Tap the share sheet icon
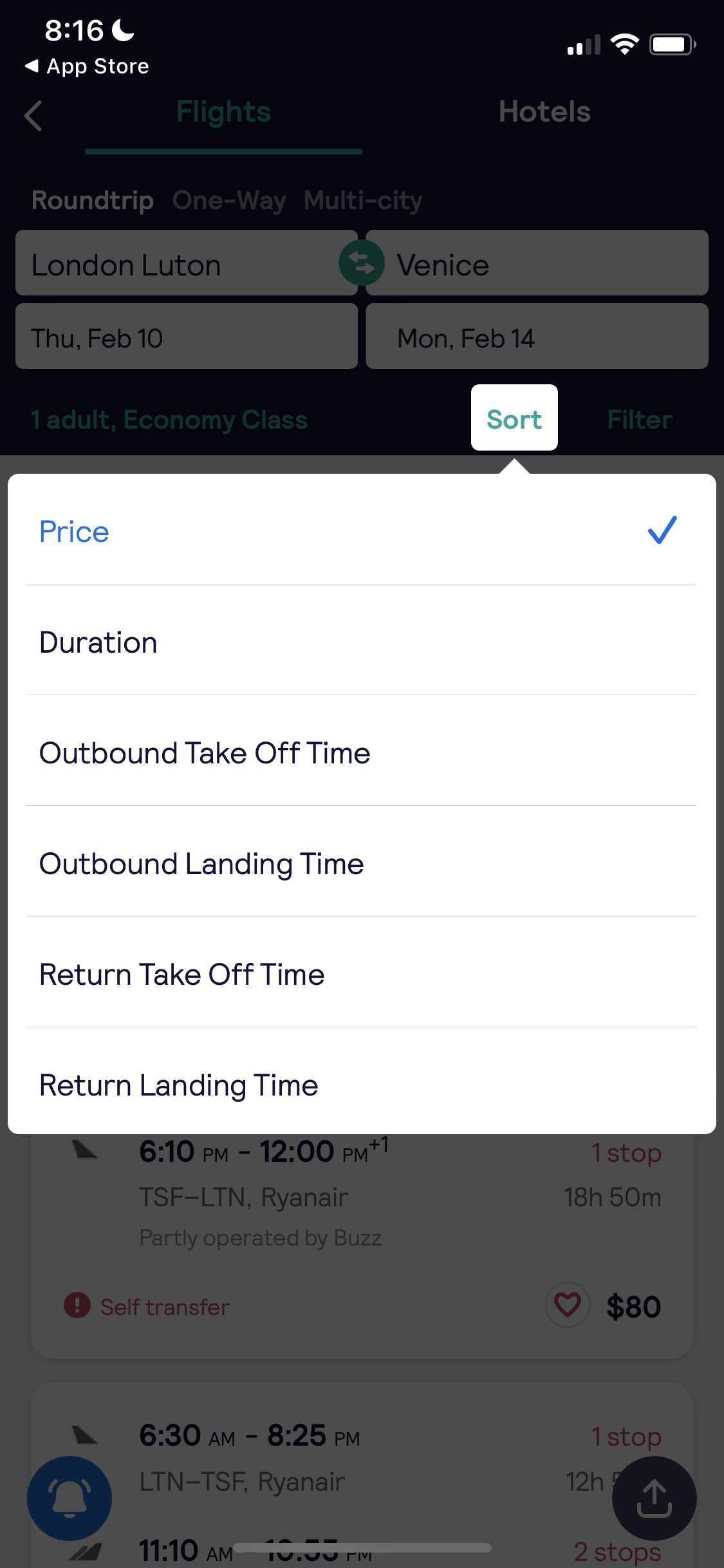724x1568 pixels. coord(654,1498)
